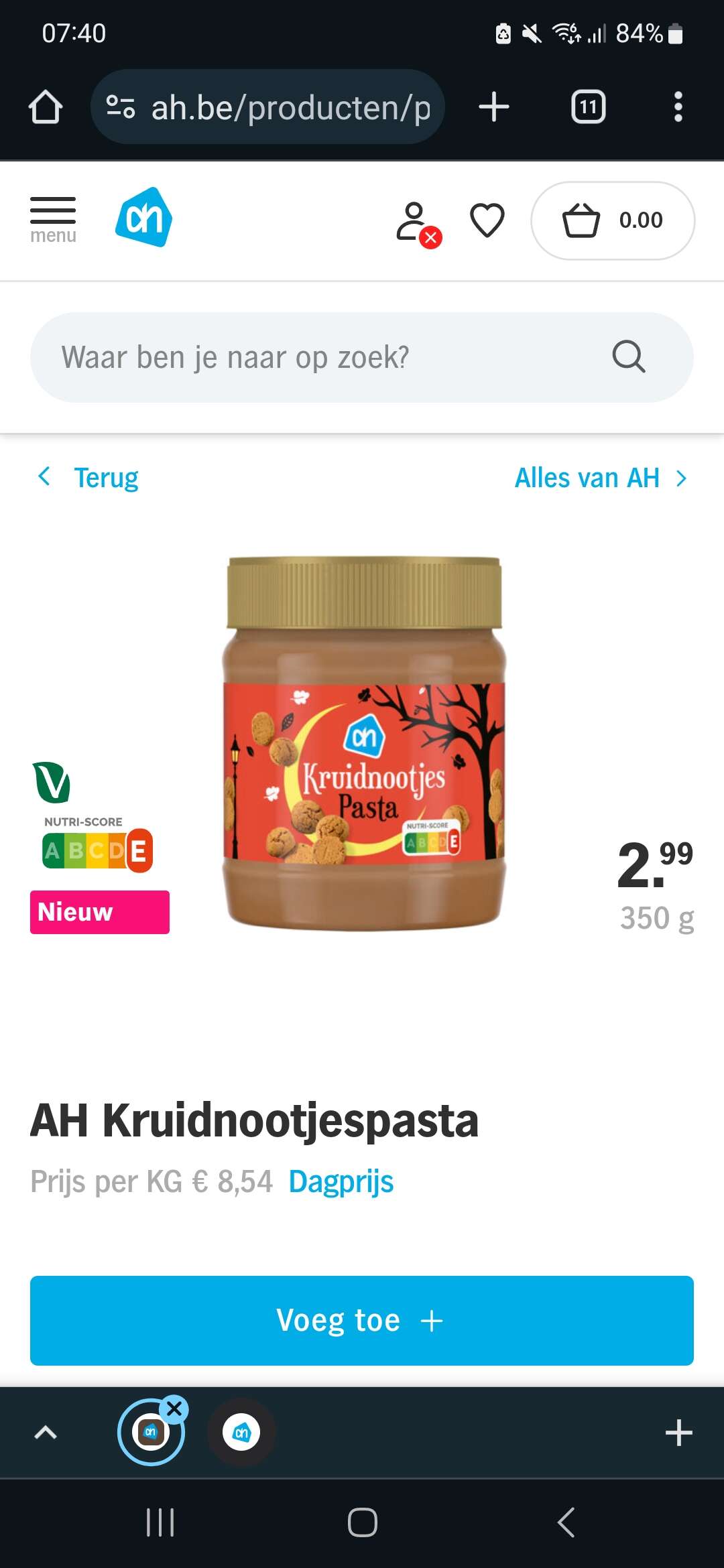Screen dimensions: 724x1568
Task: Open the Kruidnootjes Pasta product image
Action: [364, 742]
